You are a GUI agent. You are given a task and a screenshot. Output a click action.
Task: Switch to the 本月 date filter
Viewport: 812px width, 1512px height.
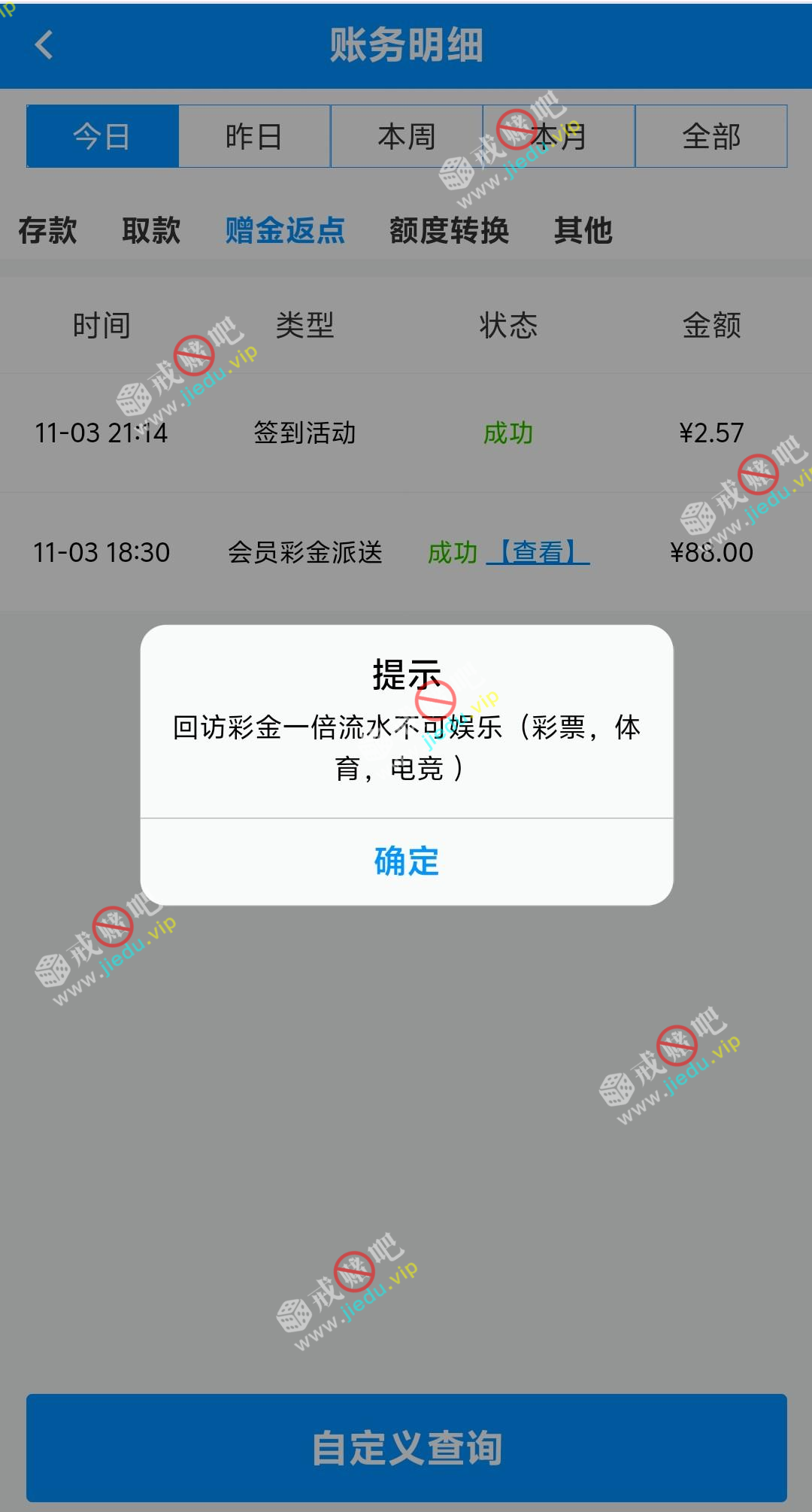tap(559, 137)
